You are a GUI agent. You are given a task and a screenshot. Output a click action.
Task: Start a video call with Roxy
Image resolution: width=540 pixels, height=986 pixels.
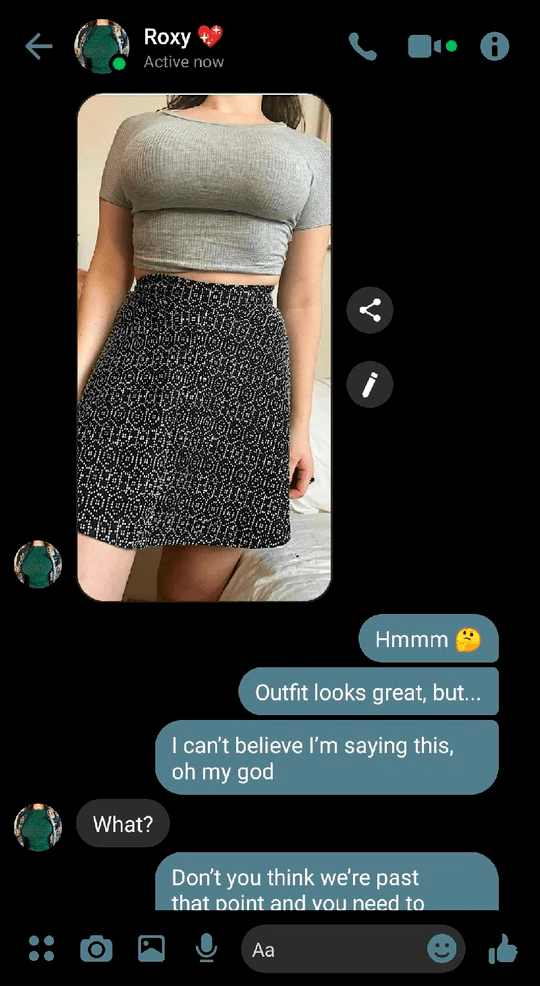coord(431,47)
